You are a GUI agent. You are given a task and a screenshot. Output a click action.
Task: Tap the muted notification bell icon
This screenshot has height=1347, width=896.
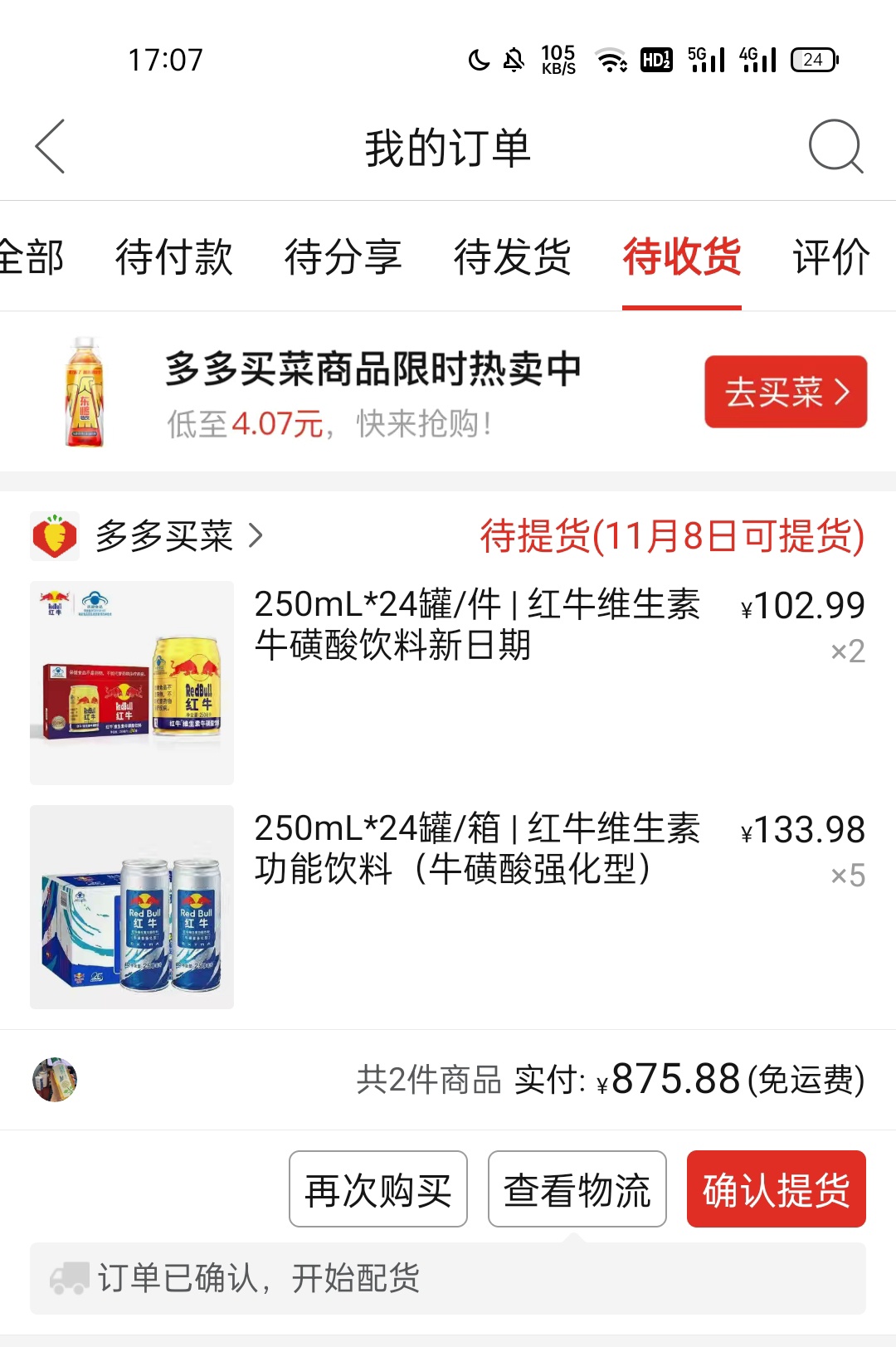coord(514,59)
